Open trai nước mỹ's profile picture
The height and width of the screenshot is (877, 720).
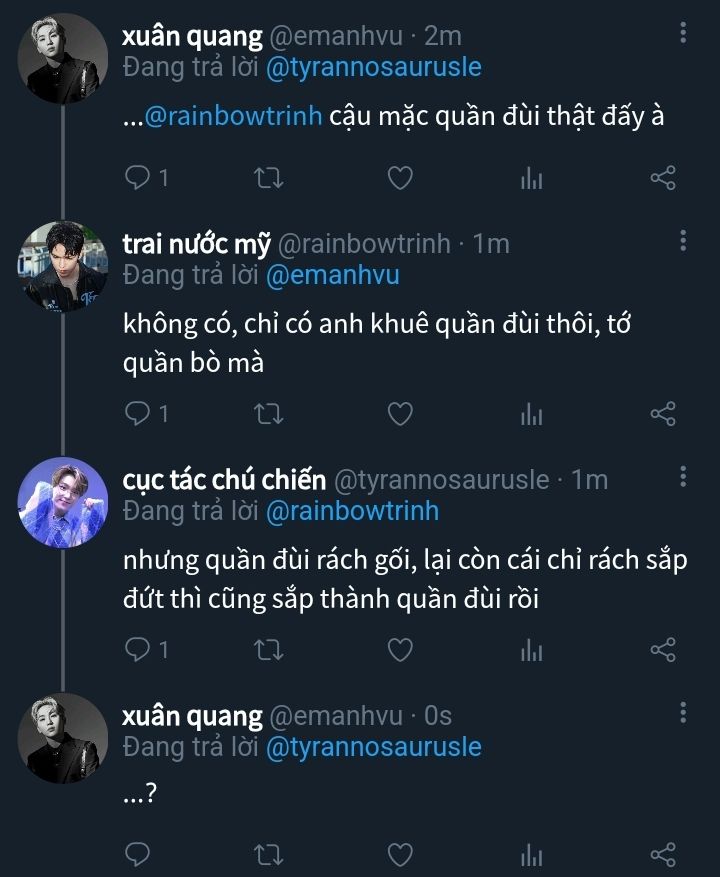coord(61,264)
